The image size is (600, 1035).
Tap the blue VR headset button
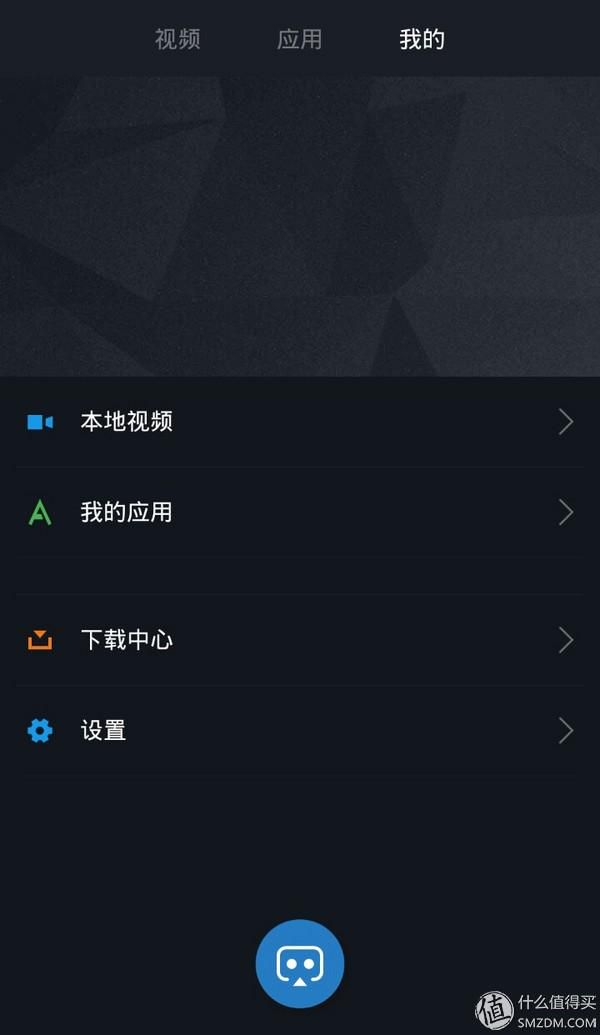point(300,964)
